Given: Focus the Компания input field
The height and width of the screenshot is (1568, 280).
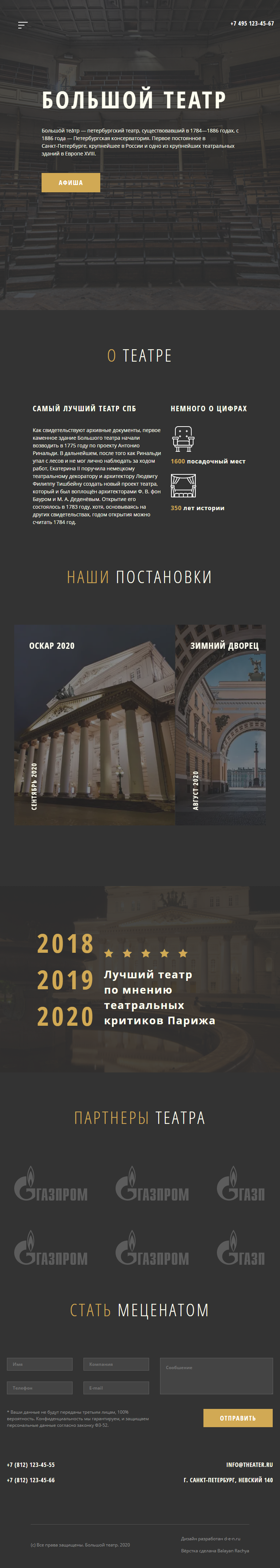Looking at the screenshot, I should click(116, 1364).
